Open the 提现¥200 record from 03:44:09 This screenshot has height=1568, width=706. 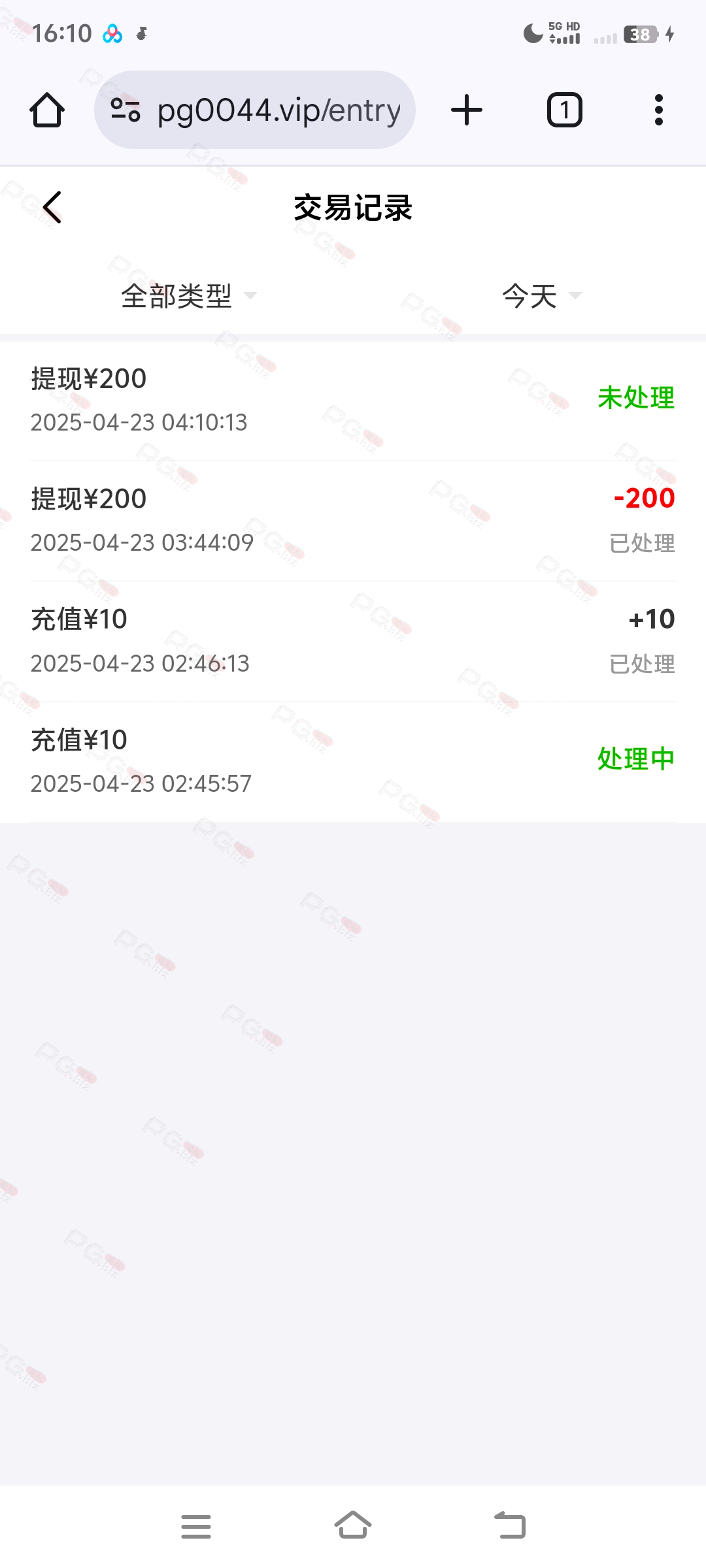[353, 521]
